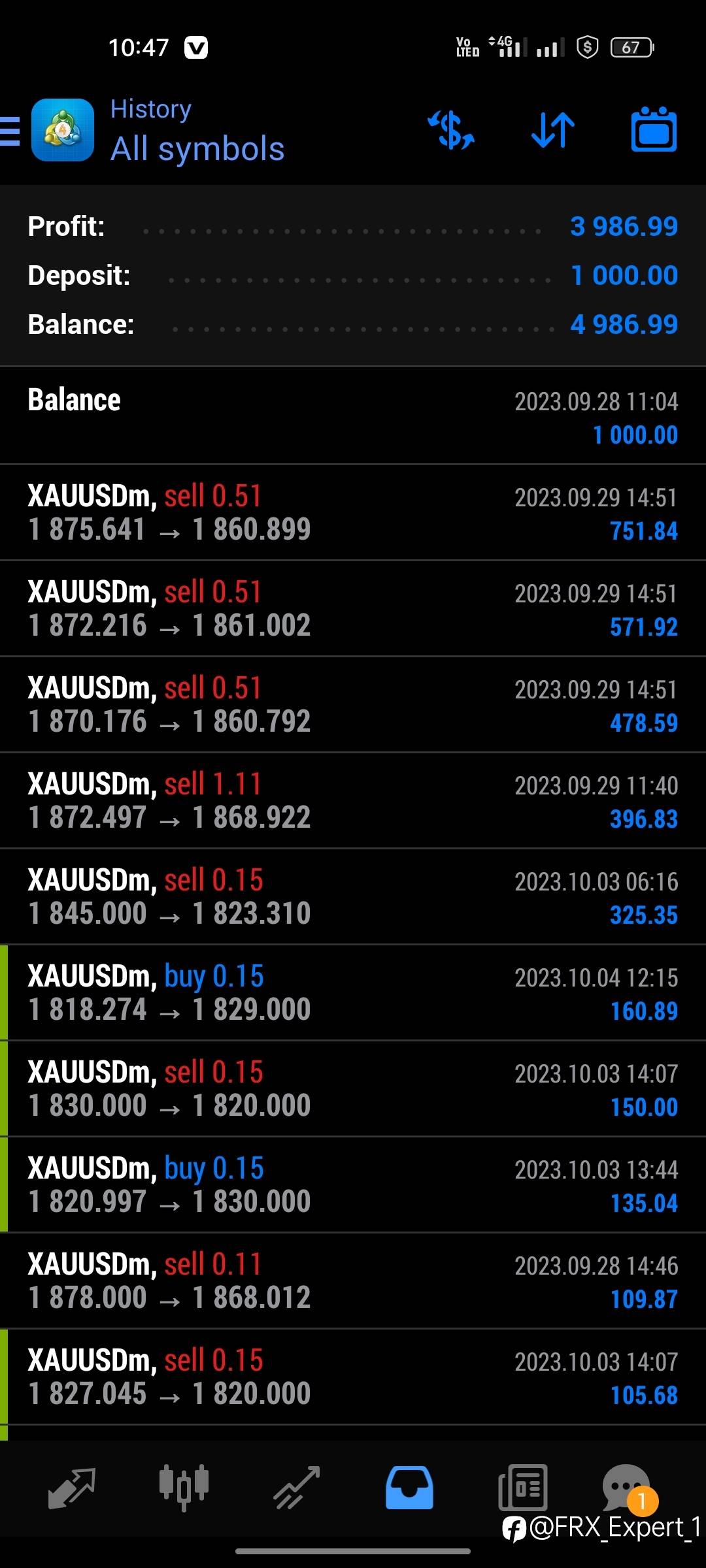
Task: Change the history sort order
Action: [553, 130]
